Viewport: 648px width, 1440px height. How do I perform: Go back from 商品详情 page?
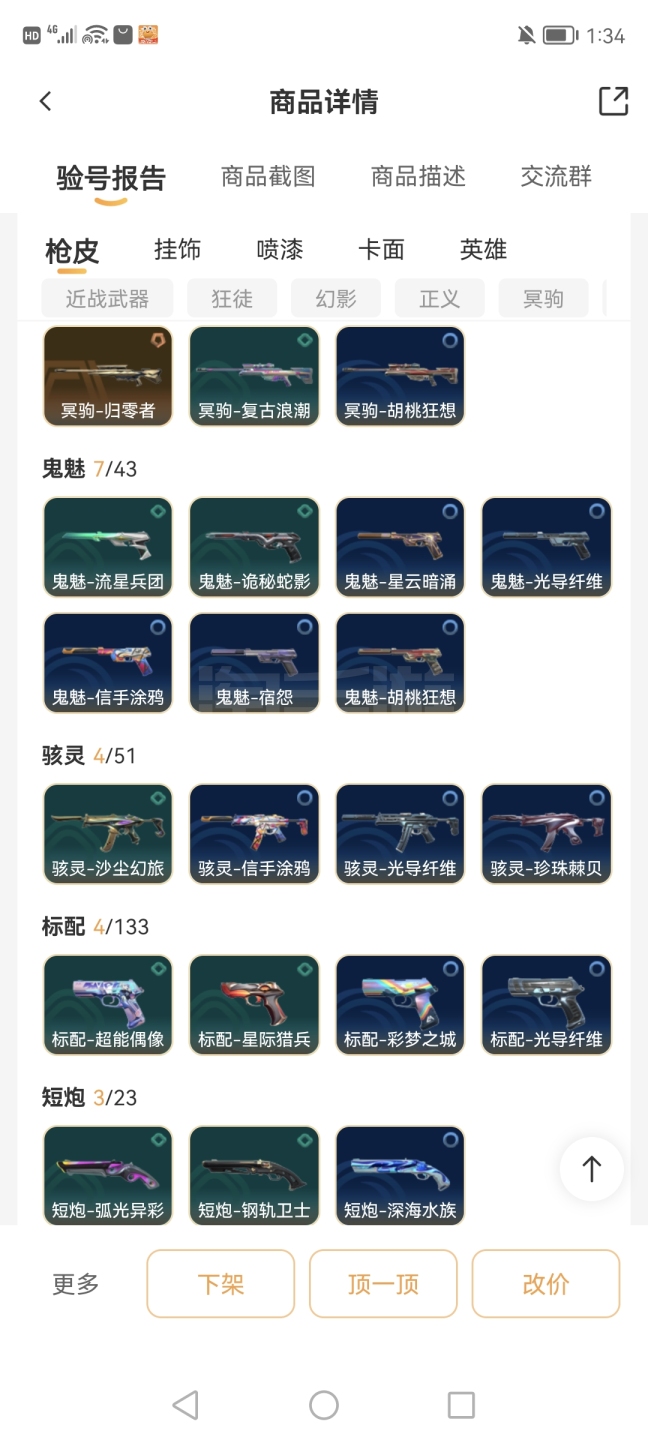pos(45,101)
